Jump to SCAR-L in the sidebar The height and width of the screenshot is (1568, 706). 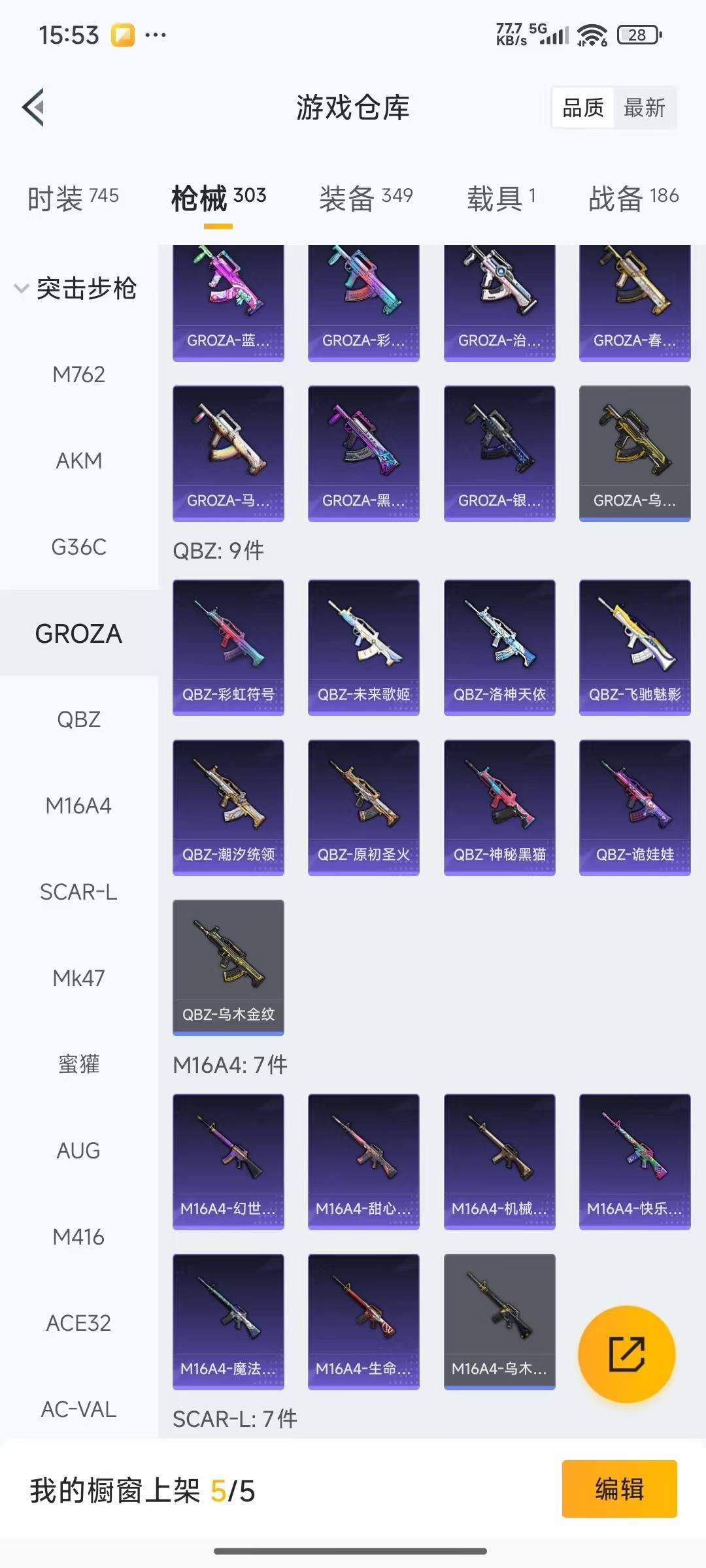tap(78, 892)
